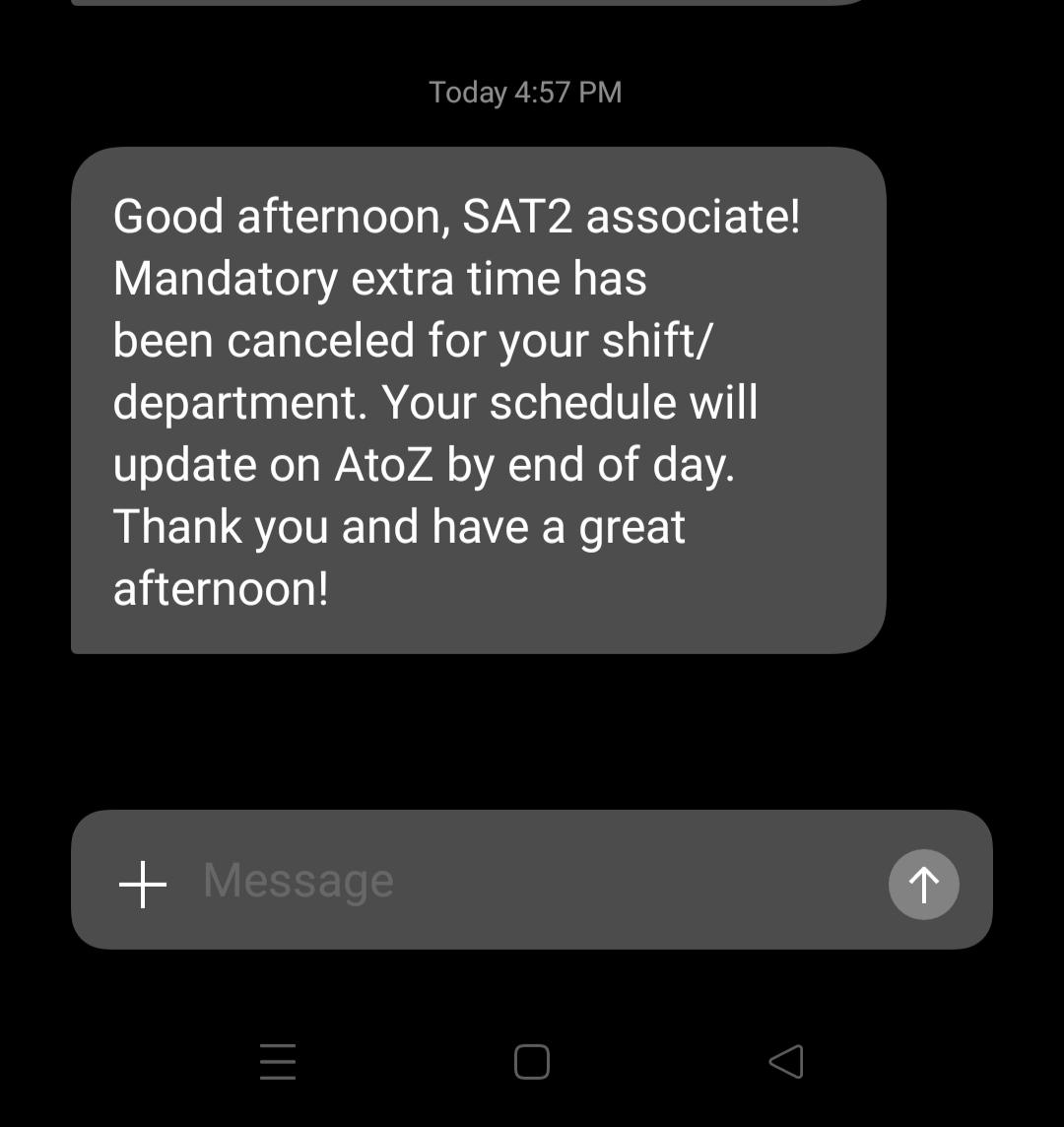Tap the Message placeholder text
The width and height of the screenshot is (1064, 1127).
coord(299,880)
